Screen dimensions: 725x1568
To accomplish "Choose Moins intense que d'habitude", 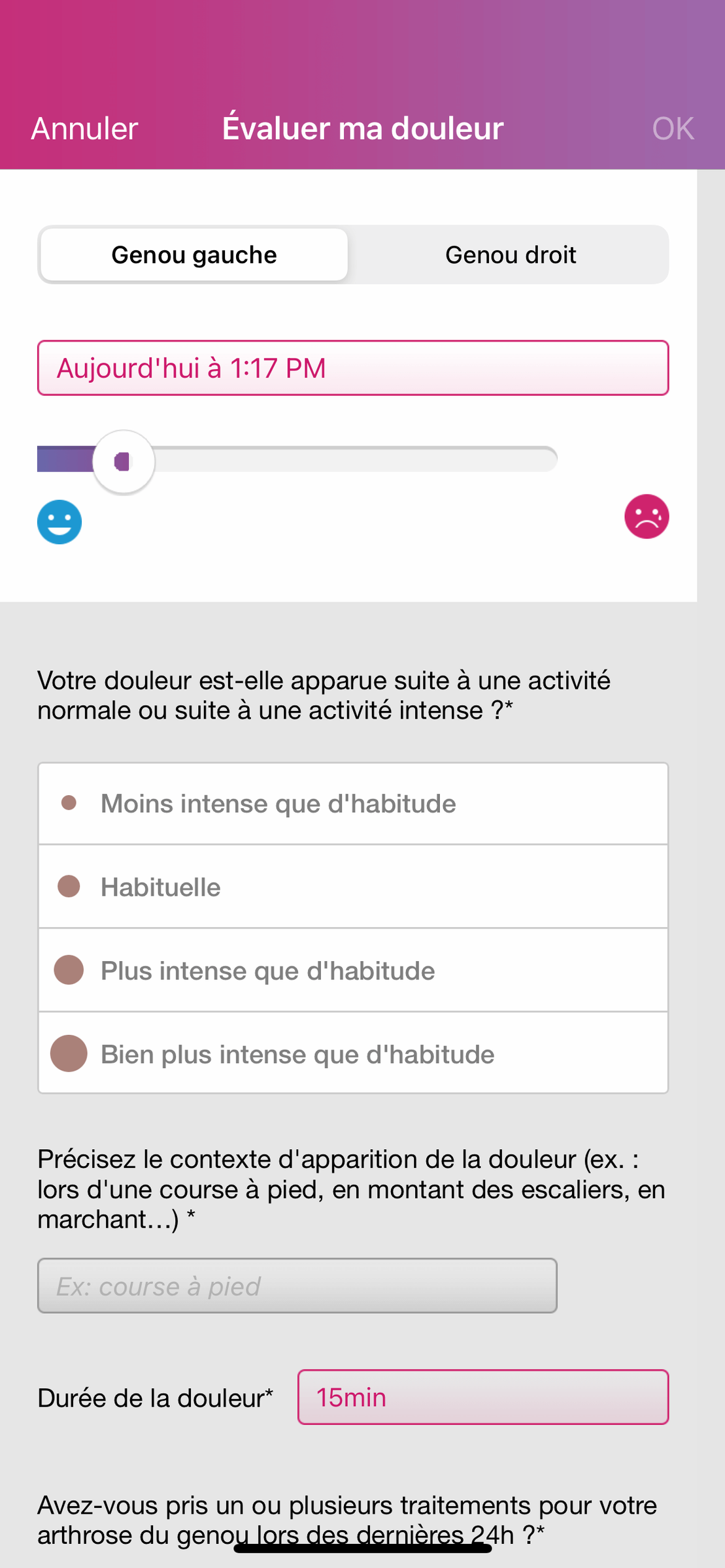I will [x=352, y=804].
